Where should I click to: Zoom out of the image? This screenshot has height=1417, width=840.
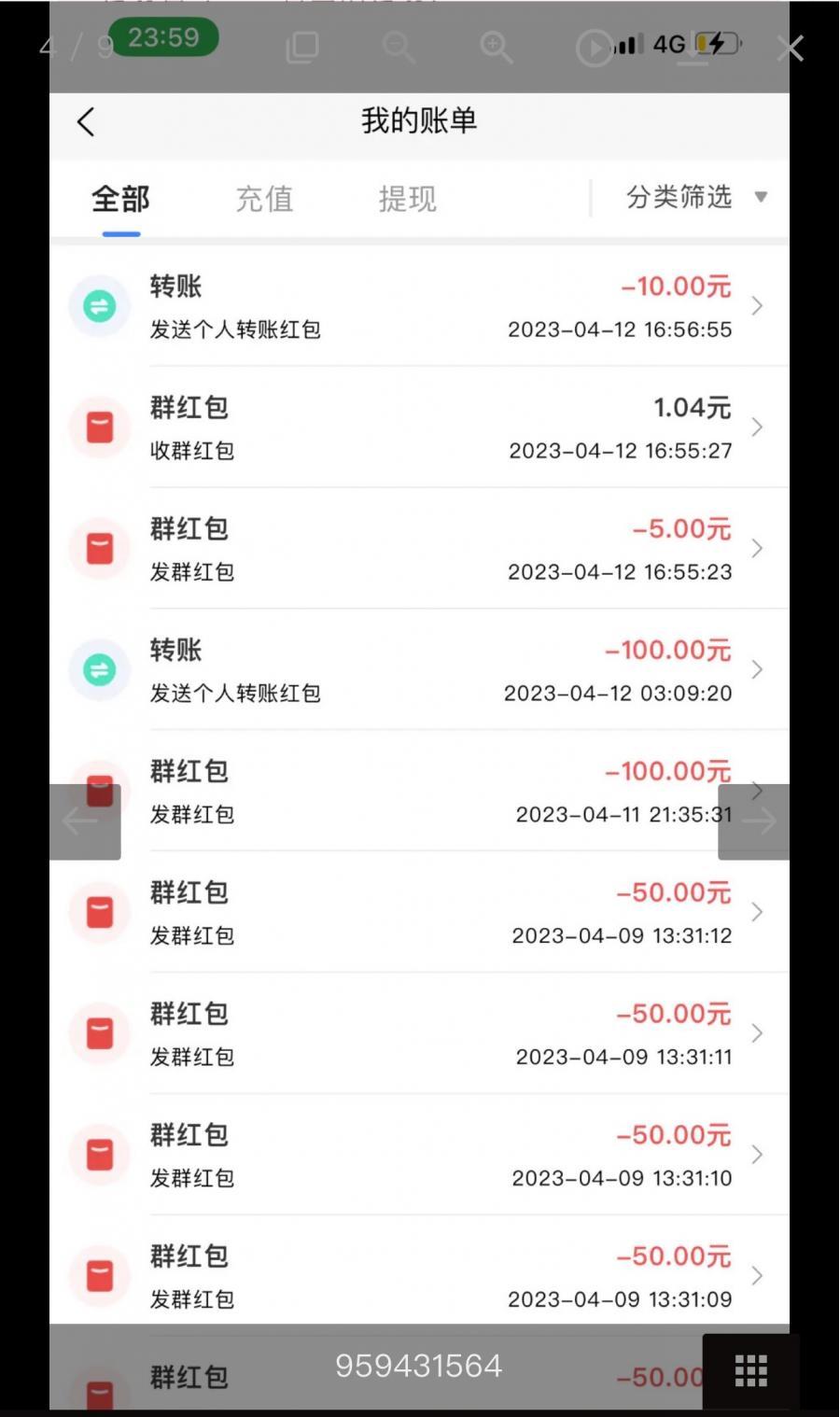pyautogui.click(x=399, y=47)
